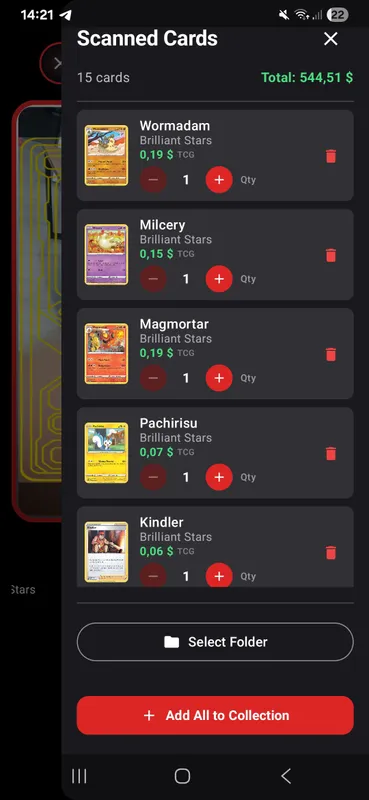
Task: Delete the Pachirisu card
Action: [x=331, y=453]
